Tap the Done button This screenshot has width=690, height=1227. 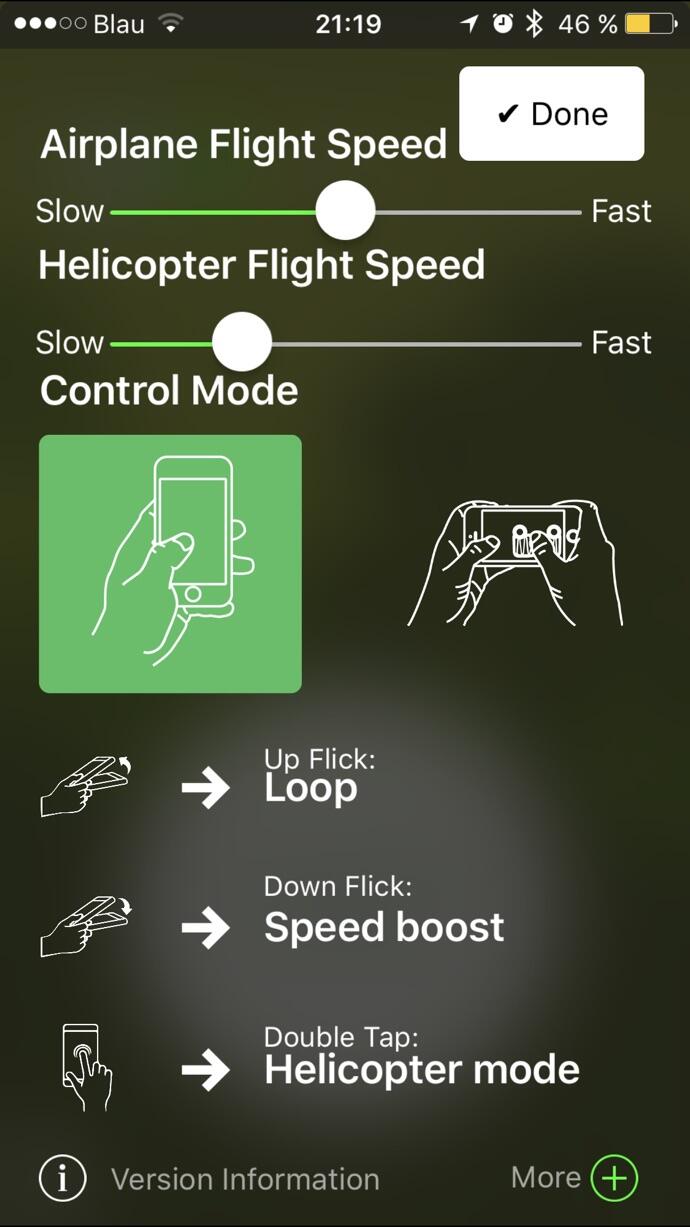pyautogui.click(x=551, y=114)
